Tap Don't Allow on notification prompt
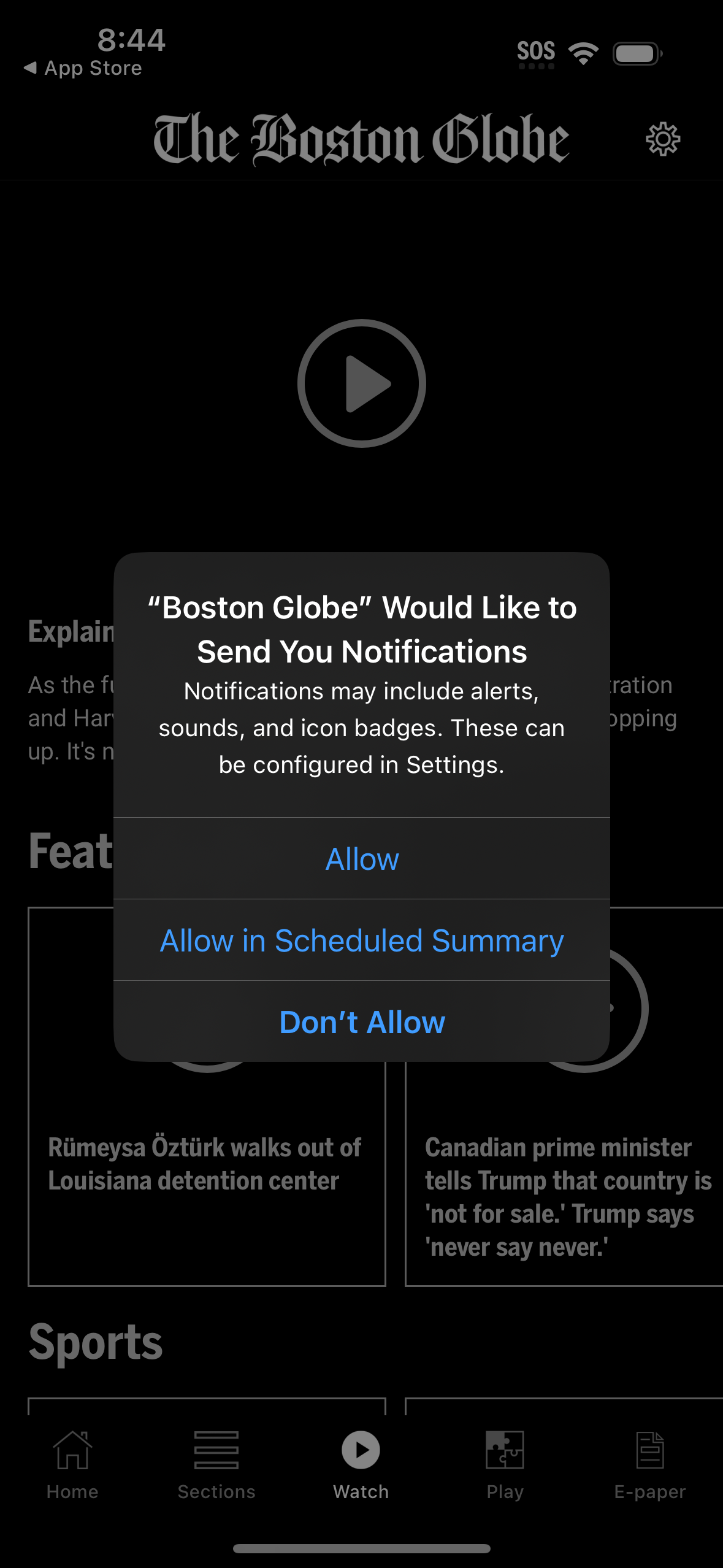 pos(361,1021)
